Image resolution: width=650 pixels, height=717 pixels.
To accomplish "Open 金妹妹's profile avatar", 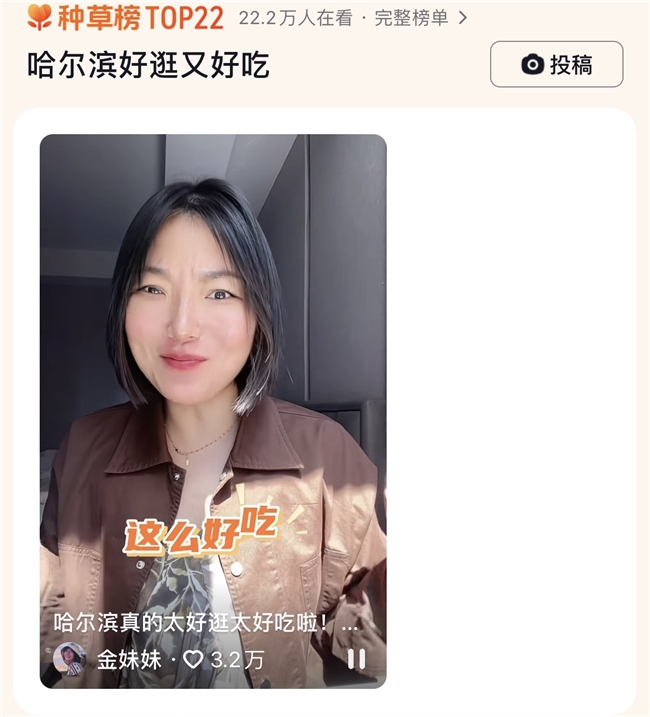I will point(69,659).
